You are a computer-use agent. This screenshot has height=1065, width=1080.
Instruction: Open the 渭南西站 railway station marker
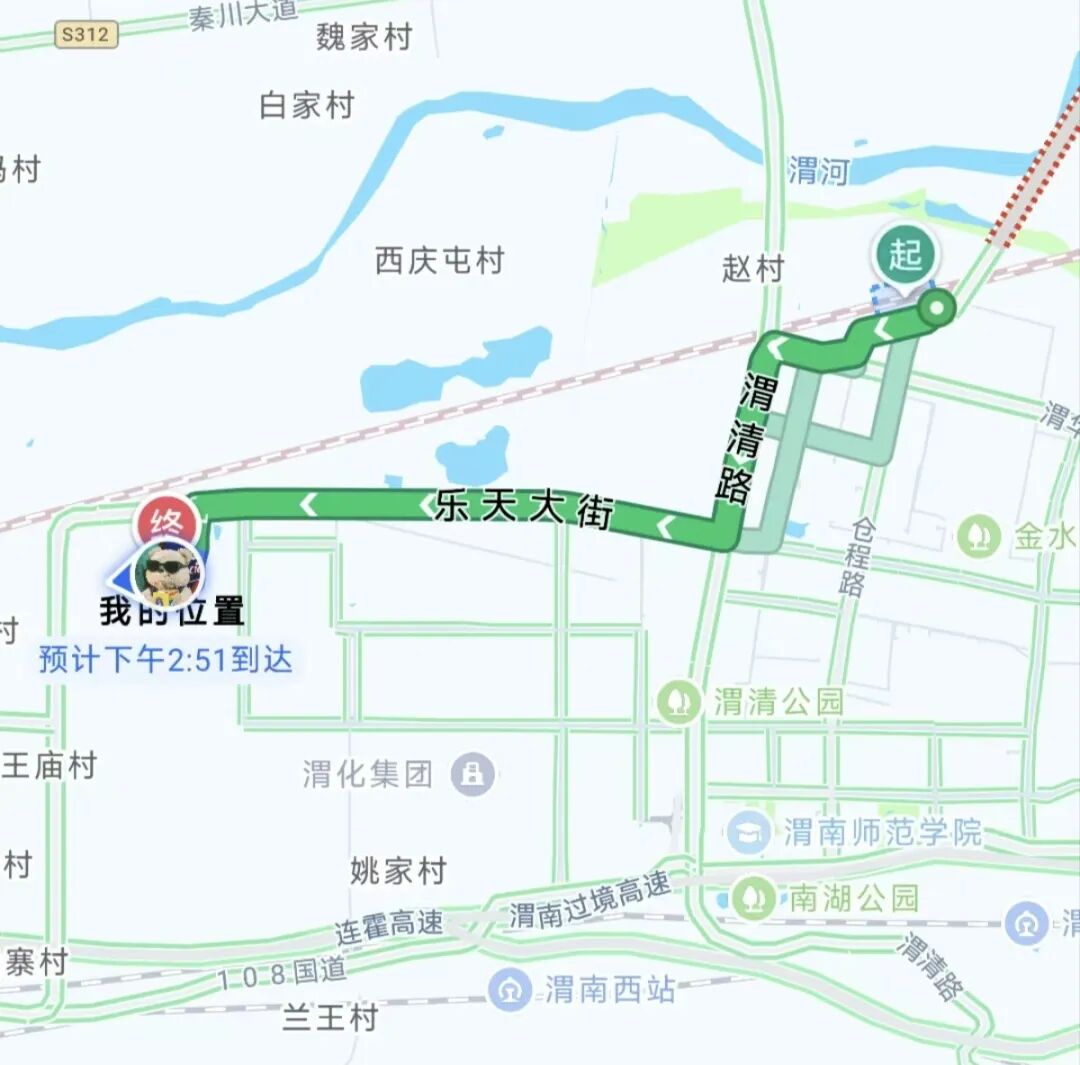[511, 990]
